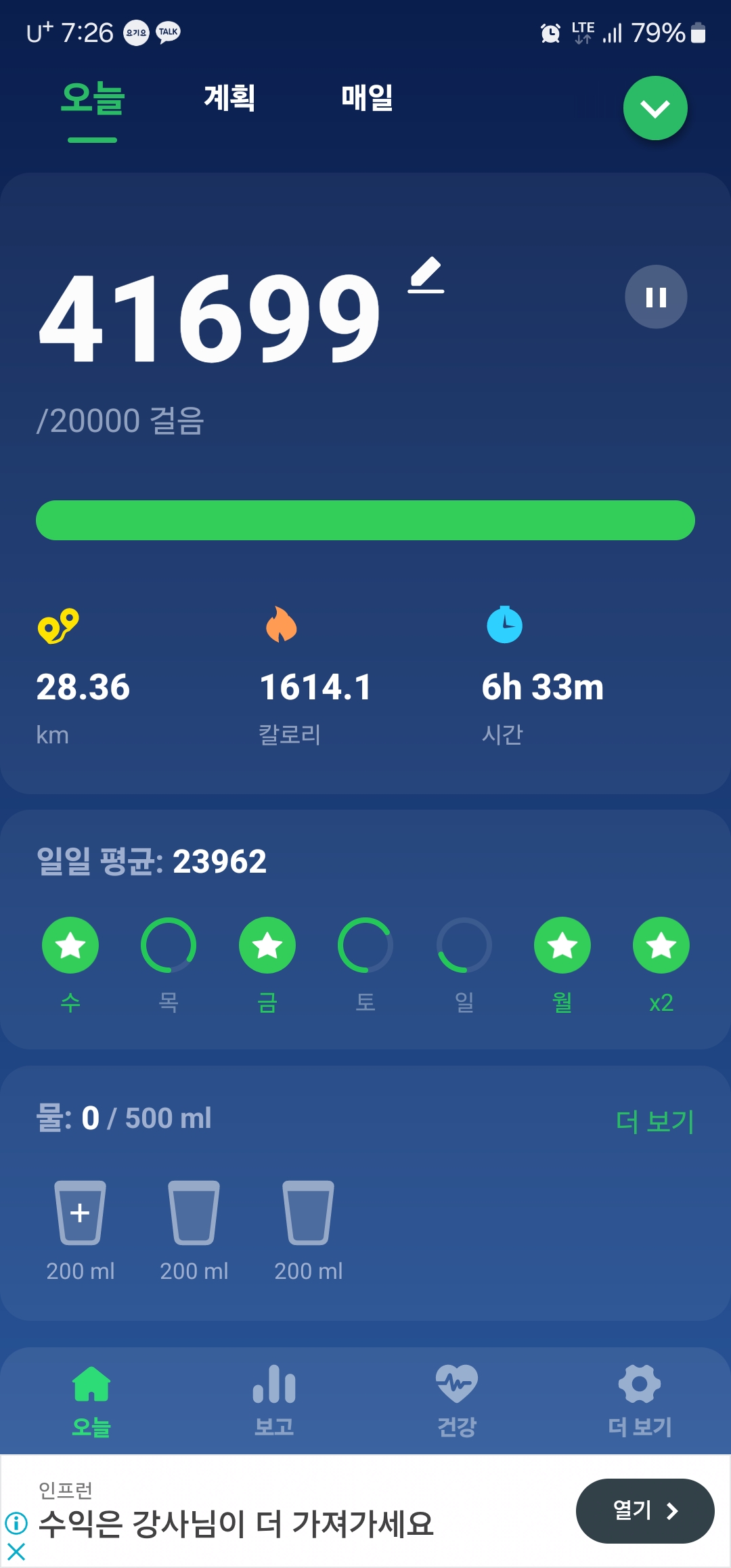Pause step counting
The width and height of the screenshot is (731, 1568).
[x=656, y=297]
